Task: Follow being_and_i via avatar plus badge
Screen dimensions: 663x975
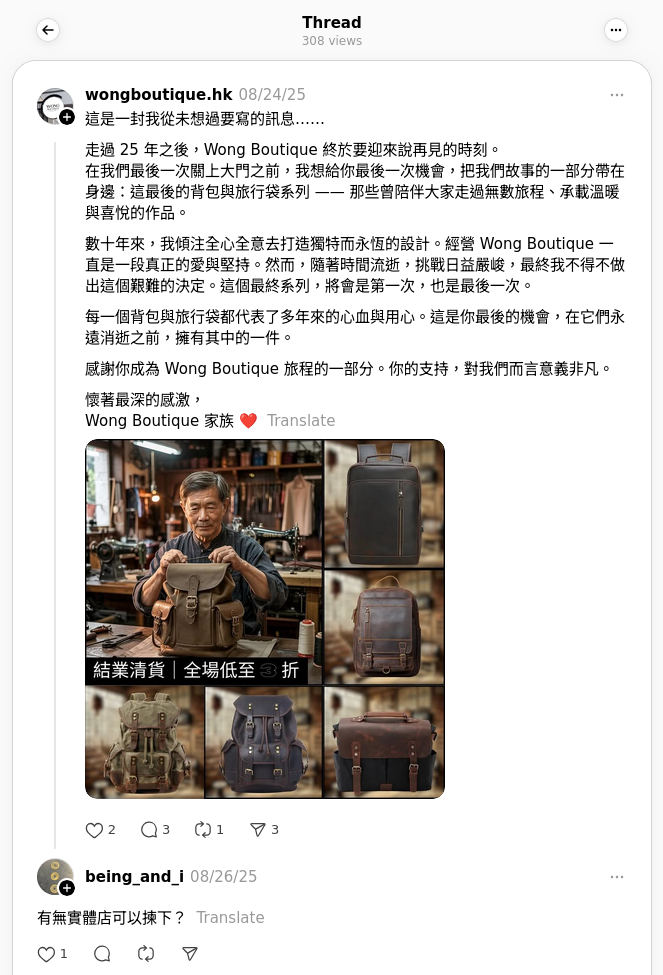Action: (x=67, y=888)
